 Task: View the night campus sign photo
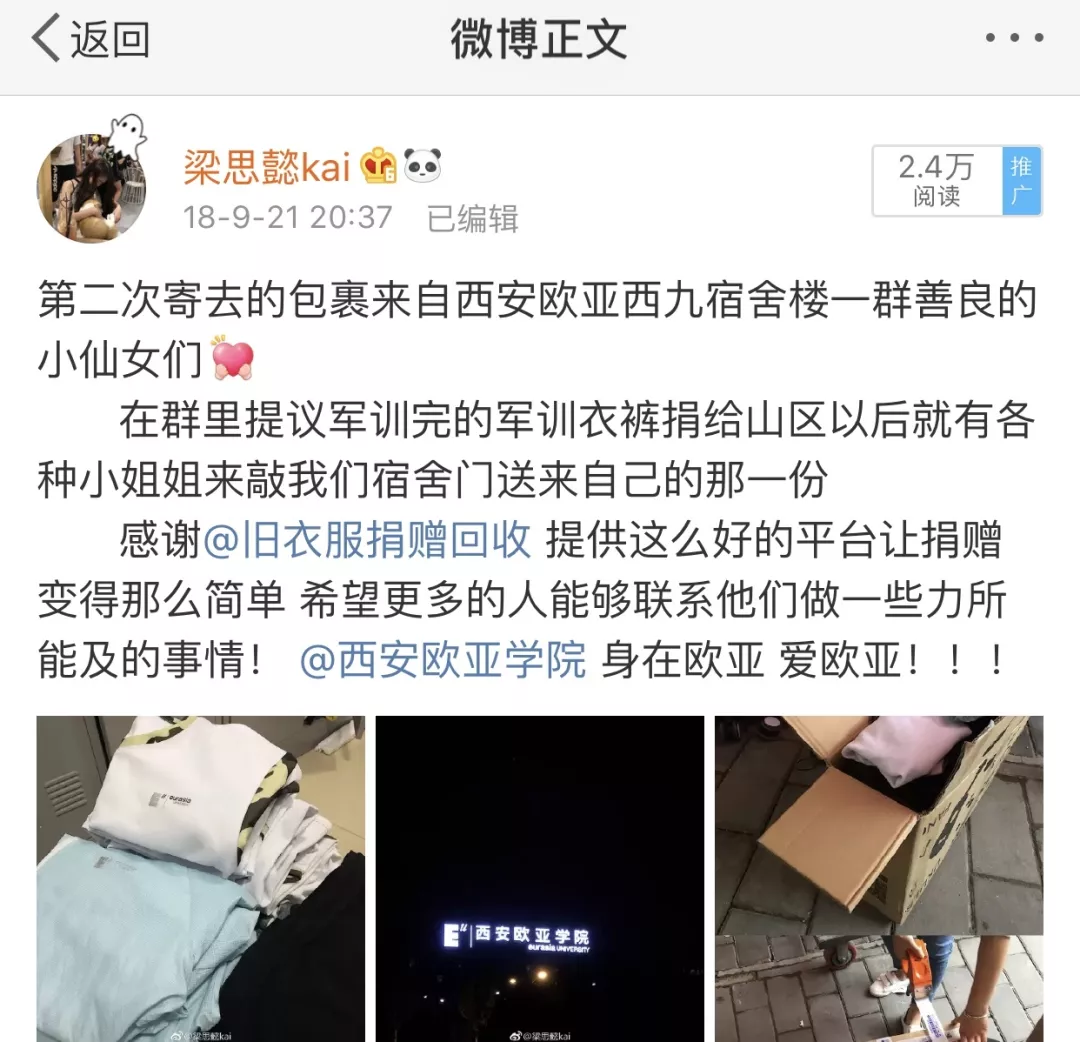tap(539, 878)
